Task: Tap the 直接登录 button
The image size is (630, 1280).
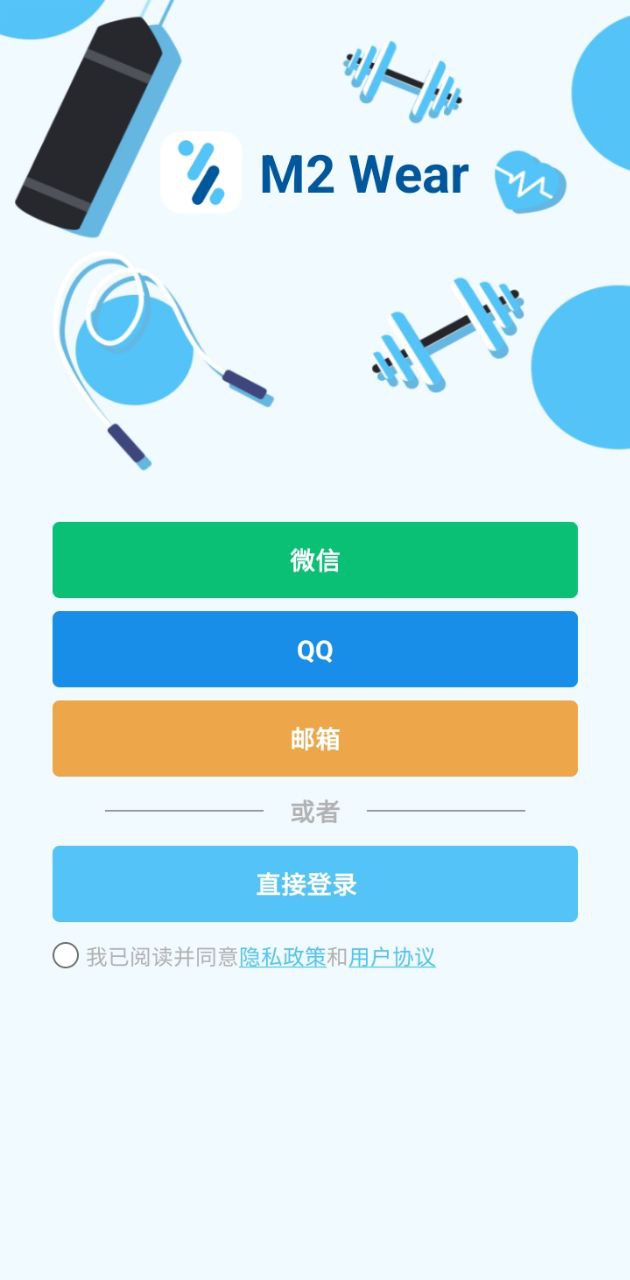Action: pyautogui.click(x=315, y=884)
